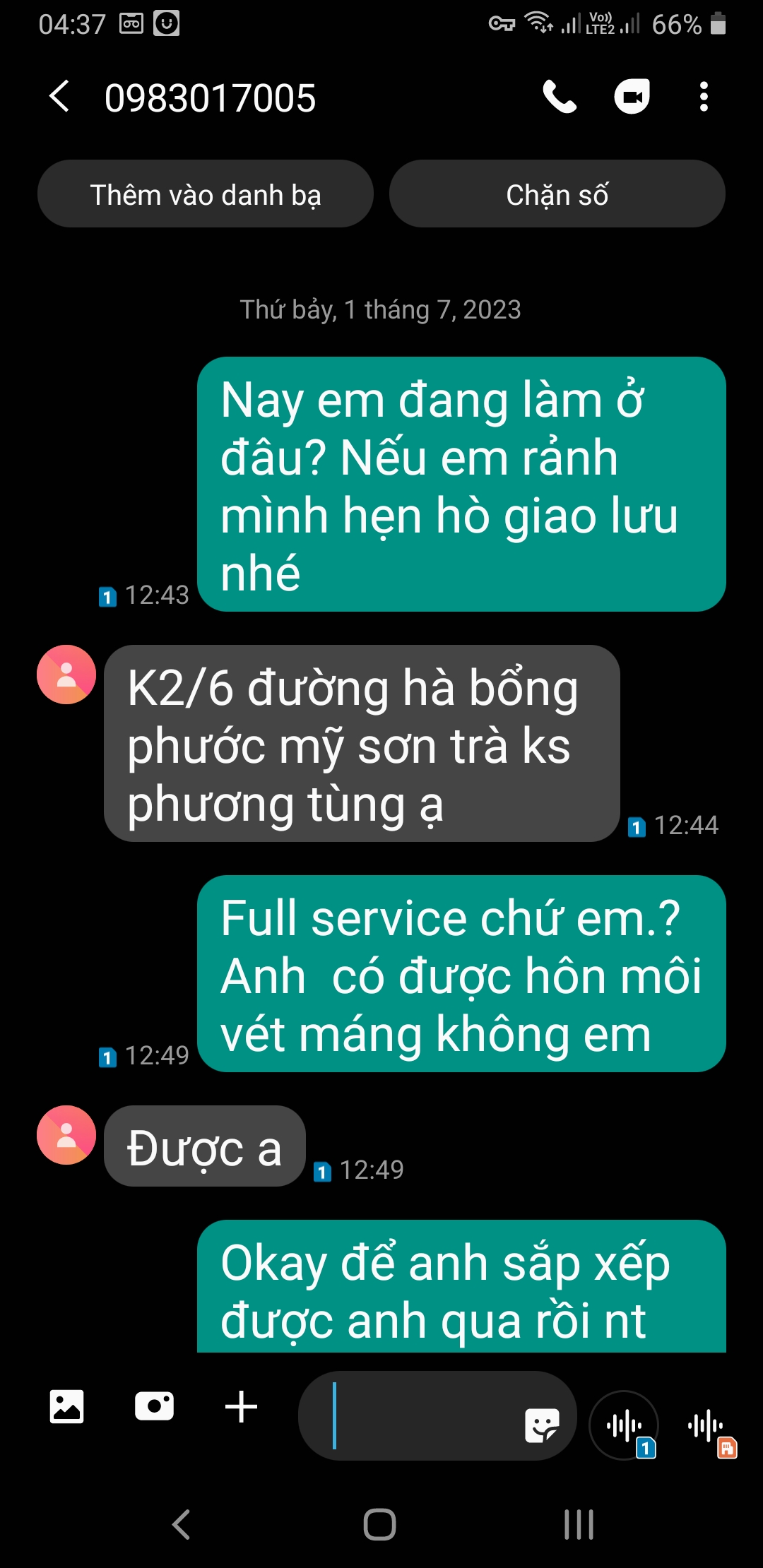Tap the sender avatar beside 'Được a'
The height and width of the screenshot is (1568, 763).
click(x=66, y=1135)
